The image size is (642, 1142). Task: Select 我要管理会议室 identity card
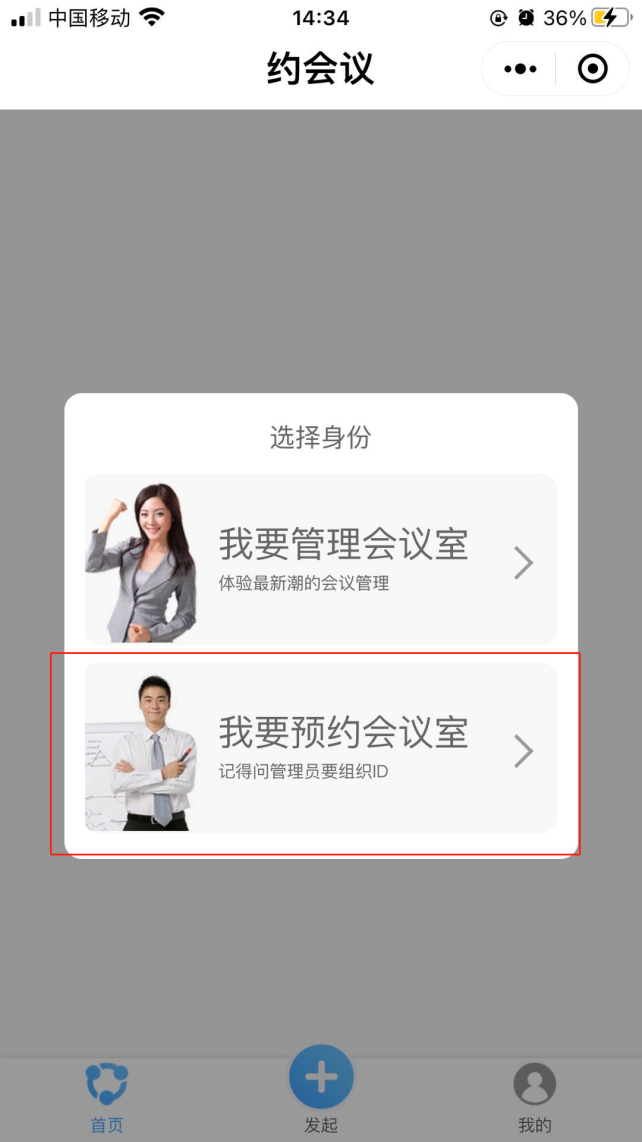pyautogui.click(x=320, y=560)
